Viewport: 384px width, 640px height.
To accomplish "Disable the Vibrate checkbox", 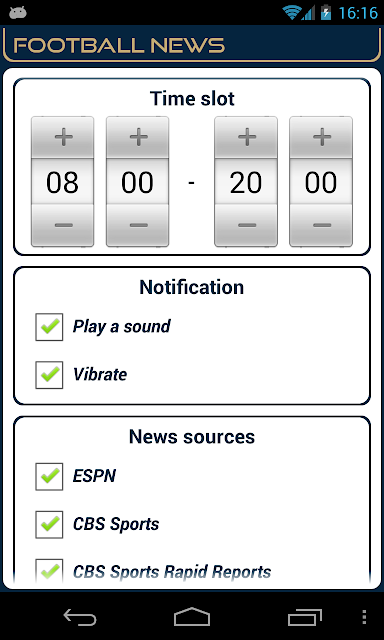I will coord(49,375).
